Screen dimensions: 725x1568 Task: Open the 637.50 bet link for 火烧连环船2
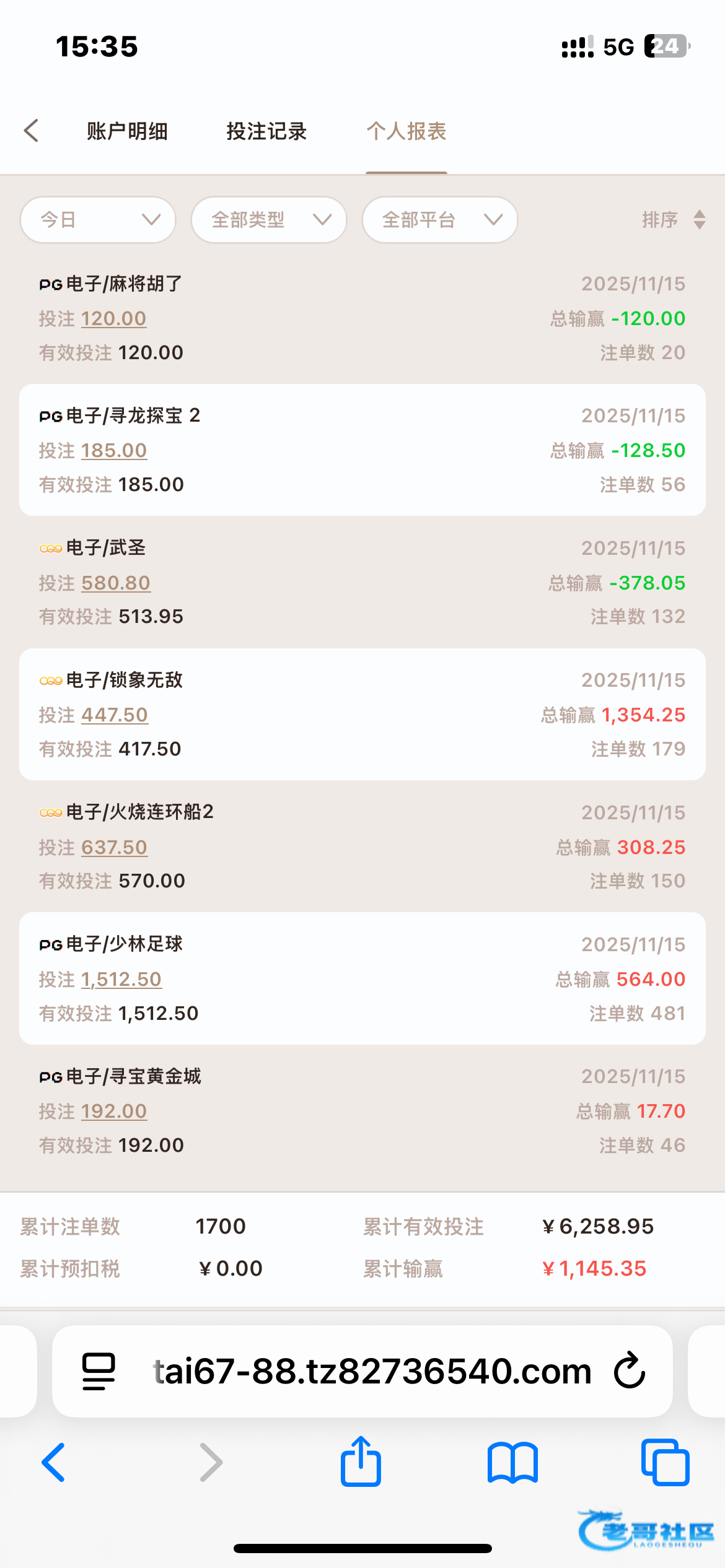(114, 847)
